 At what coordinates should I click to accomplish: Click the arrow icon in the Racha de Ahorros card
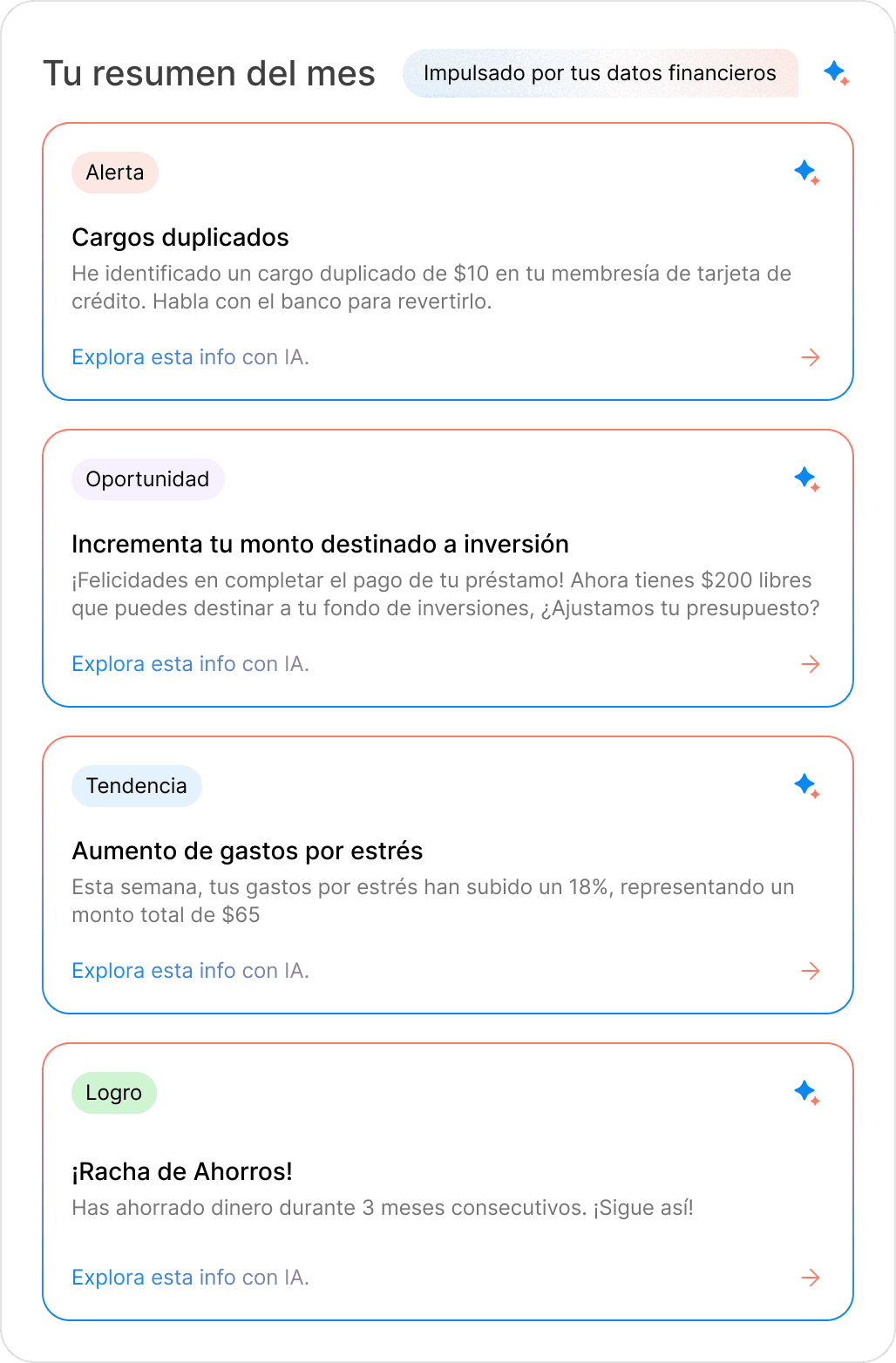[x=811, y=1277]
